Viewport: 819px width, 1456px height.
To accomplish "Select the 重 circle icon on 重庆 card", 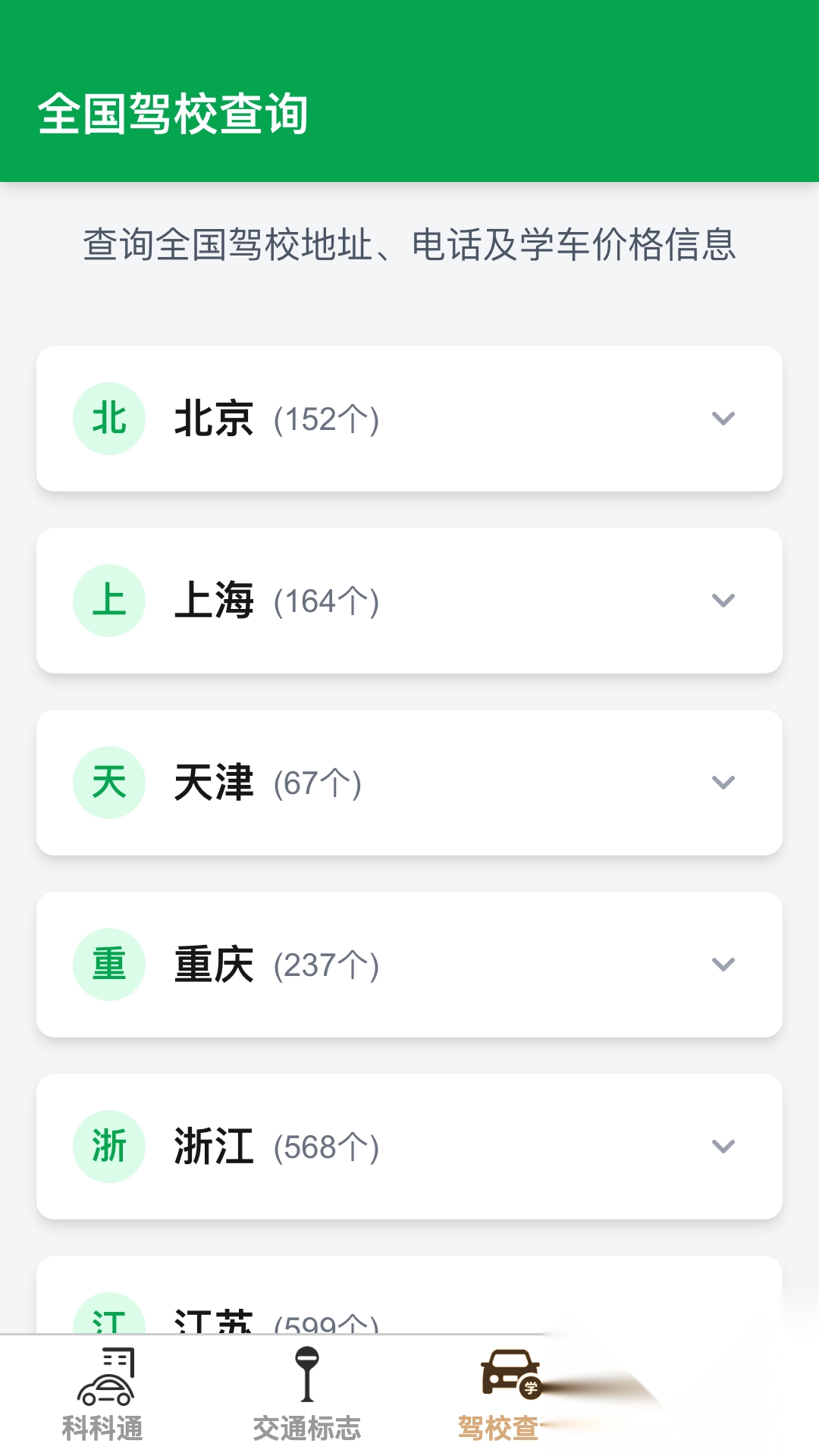I will click(108, 964).
